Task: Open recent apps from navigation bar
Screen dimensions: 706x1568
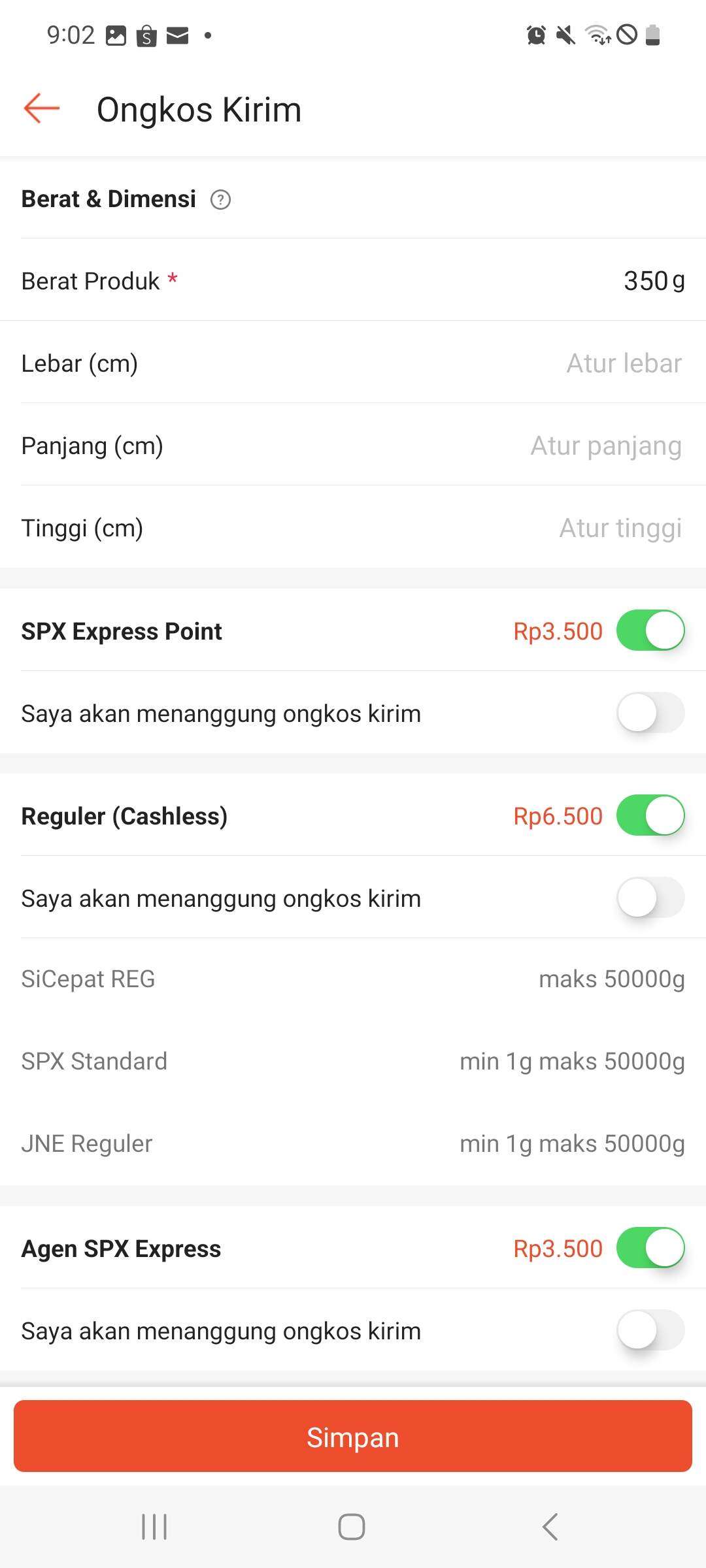Action: pos(155,1527)
